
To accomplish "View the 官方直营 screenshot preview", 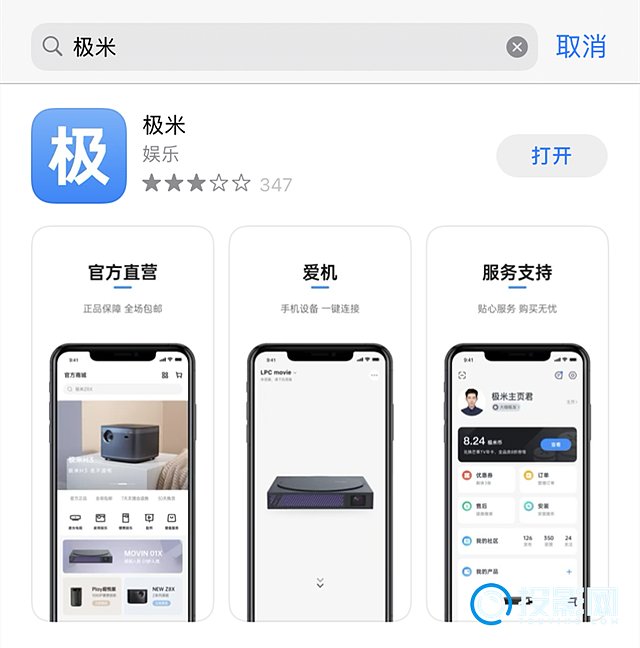I will (x=122, y=425).
